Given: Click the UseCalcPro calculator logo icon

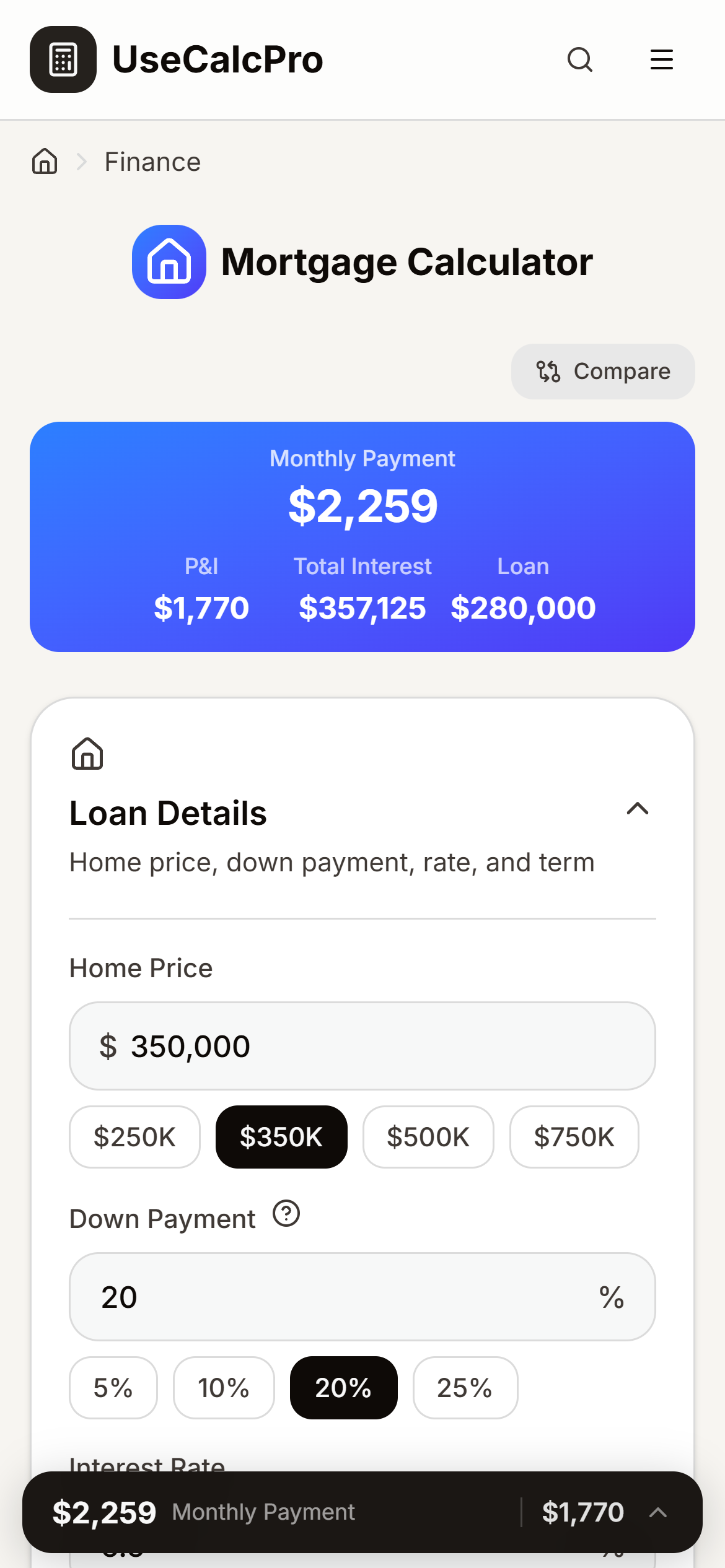Looking at the screenshot, I should click(x=63, y=59).
